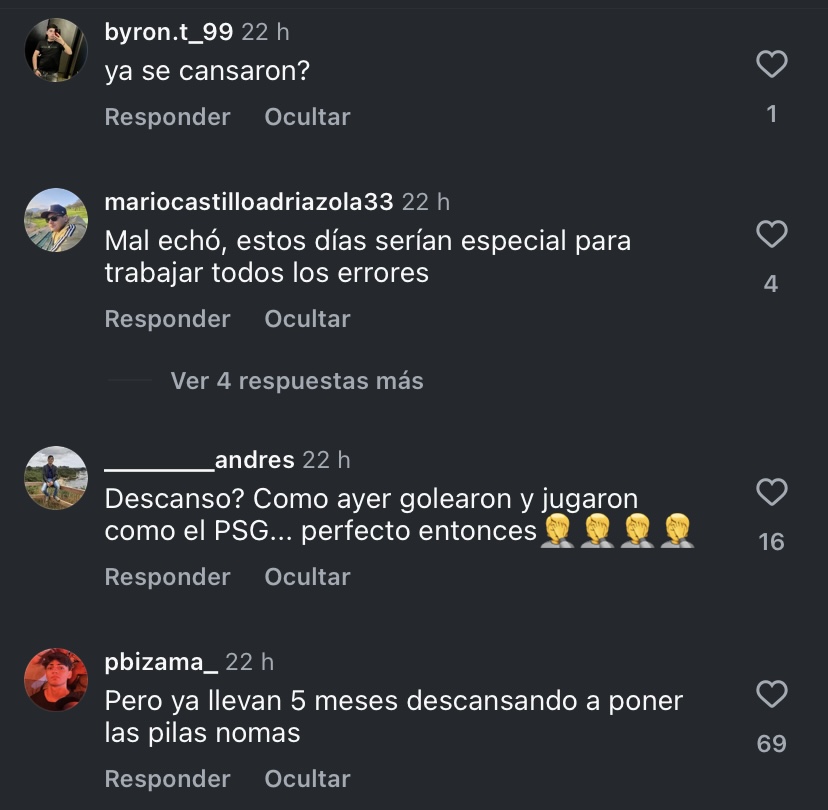Reply to pbizama_'s comment
Screen dimensions: 828x810
click(167, 779)
